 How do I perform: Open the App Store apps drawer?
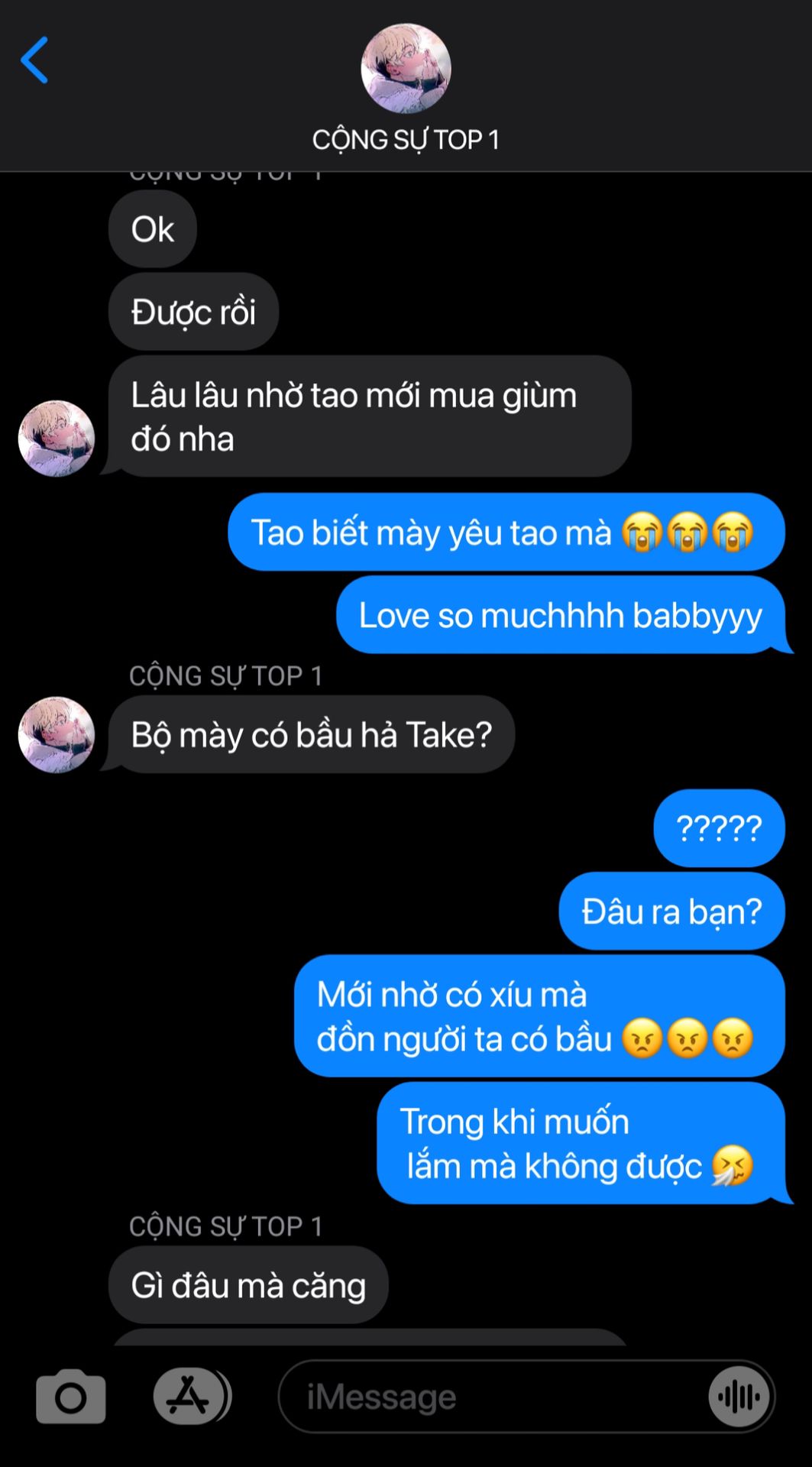coord(189,1397)
